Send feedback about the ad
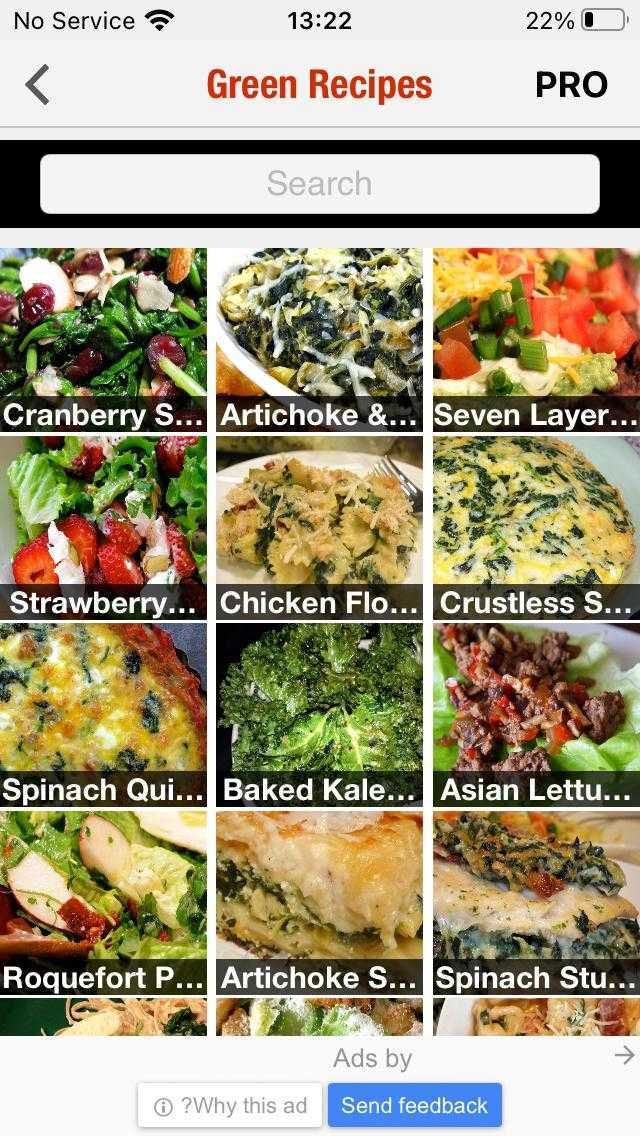This screenshot has width=640, height=1136. tap(414, 1106)
